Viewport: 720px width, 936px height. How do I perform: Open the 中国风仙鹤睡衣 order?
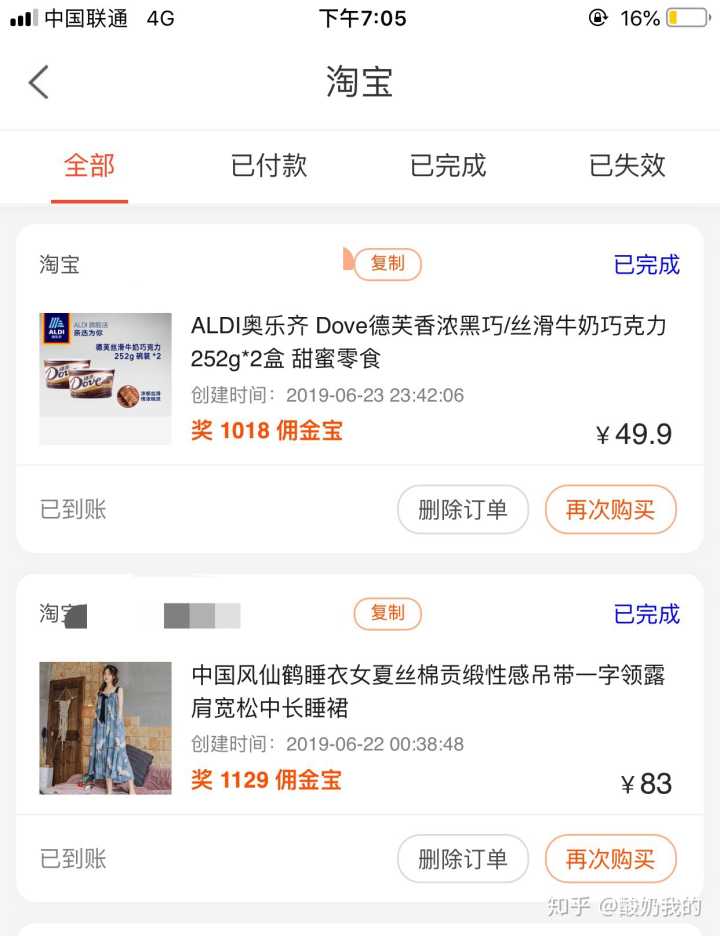pos(428,692)
